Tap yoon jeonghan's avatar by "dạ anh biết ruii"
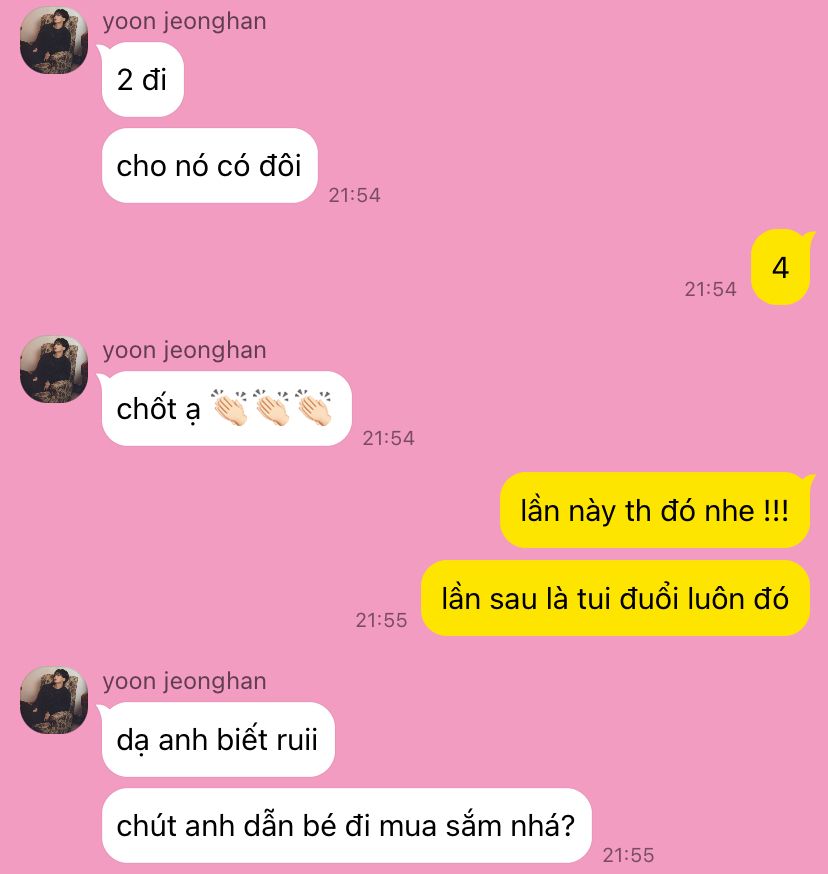This screenshot has width=828, height=874. click(54, 700)
